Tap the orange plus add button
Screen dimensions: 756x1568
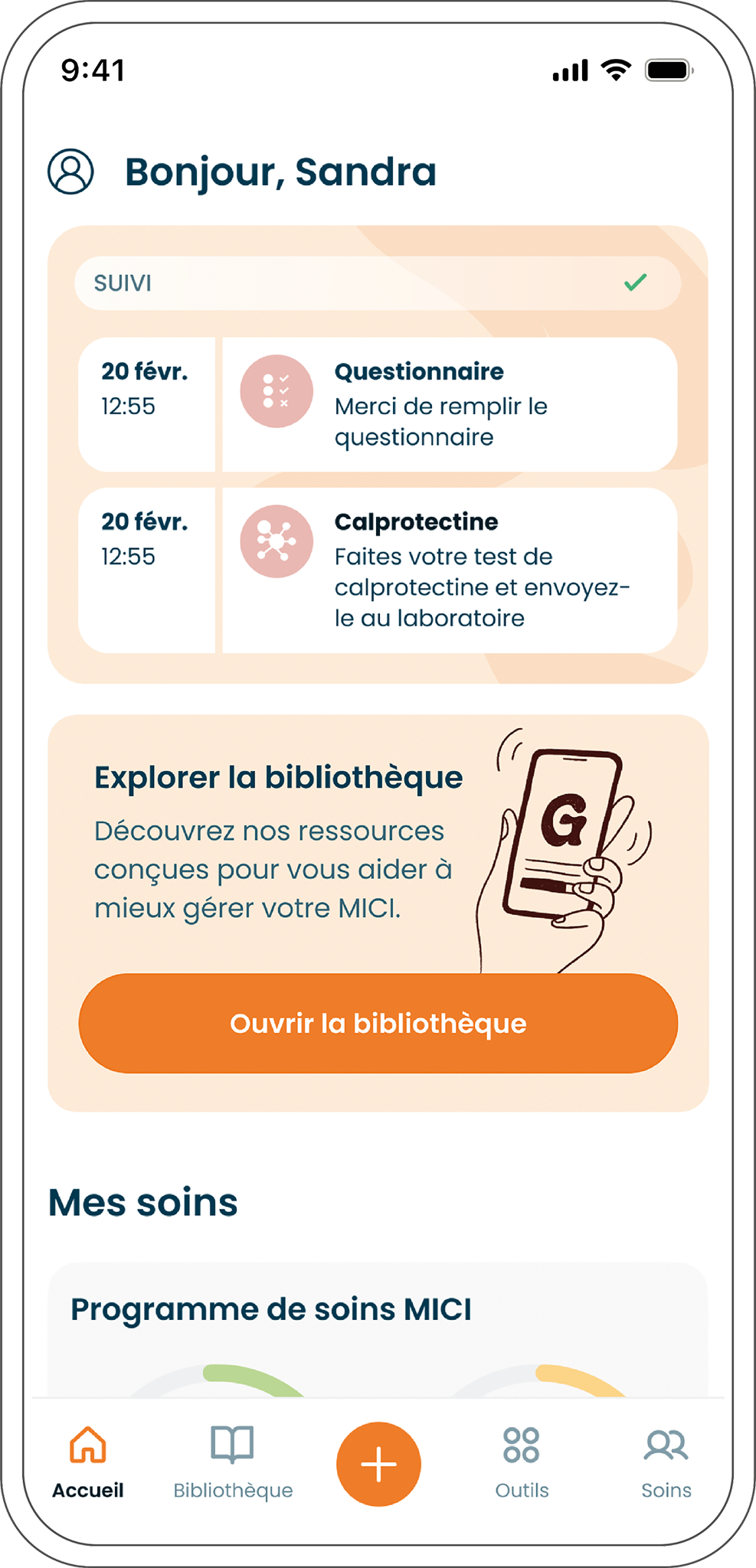pyautogui.click(x=378, y=1464)
